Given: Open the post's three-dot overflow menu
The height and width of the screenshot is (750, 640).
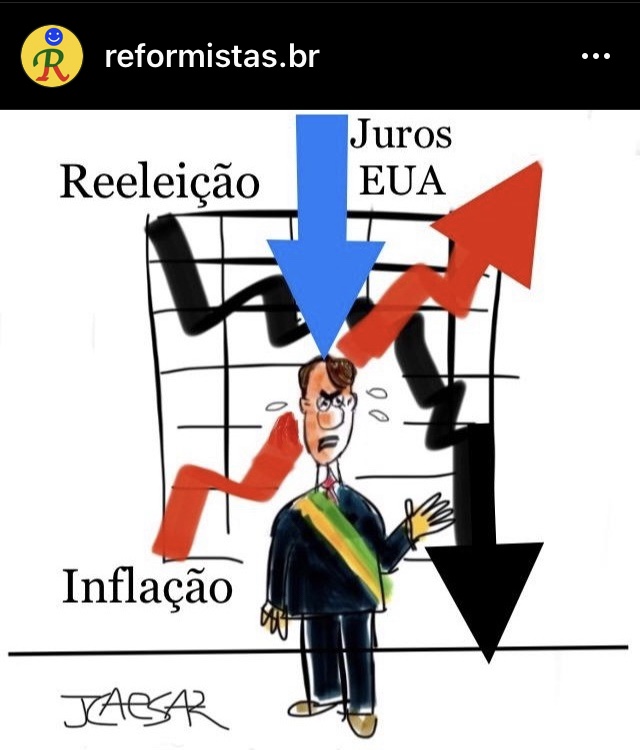Looking at the screenshot, I should (595, 56).
